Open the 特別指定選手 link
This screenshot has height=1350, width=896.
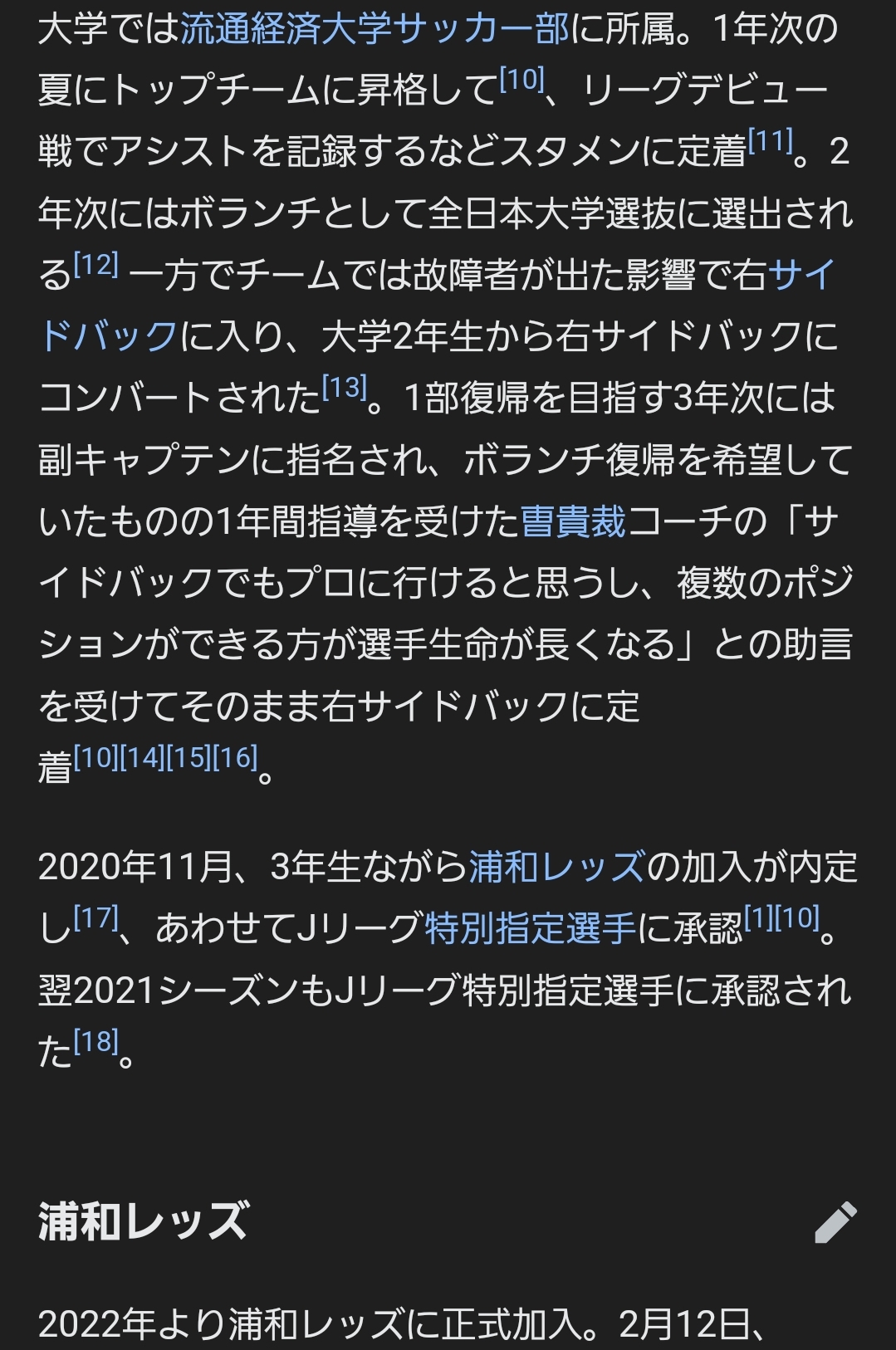530,928
